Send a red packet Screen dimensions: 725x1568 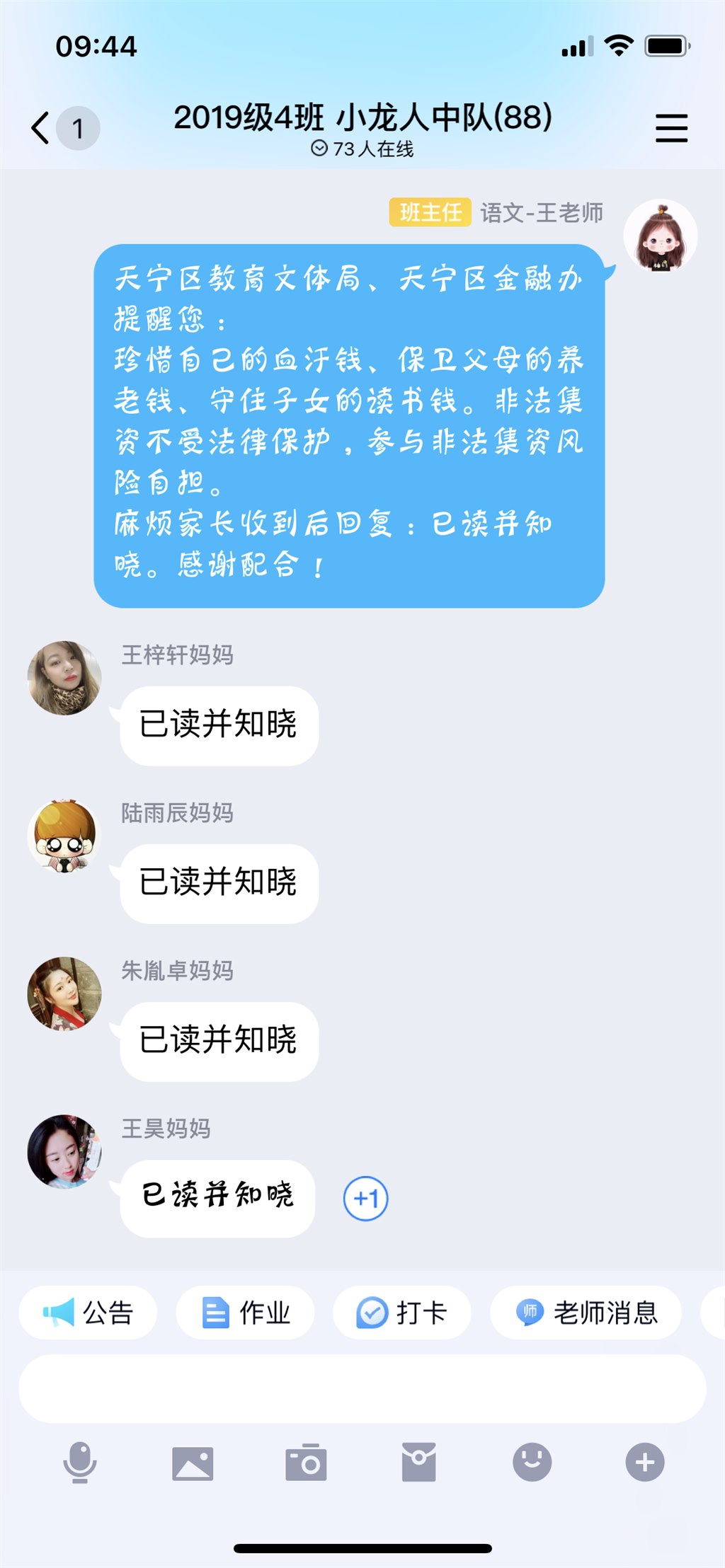pos(418,1462)
